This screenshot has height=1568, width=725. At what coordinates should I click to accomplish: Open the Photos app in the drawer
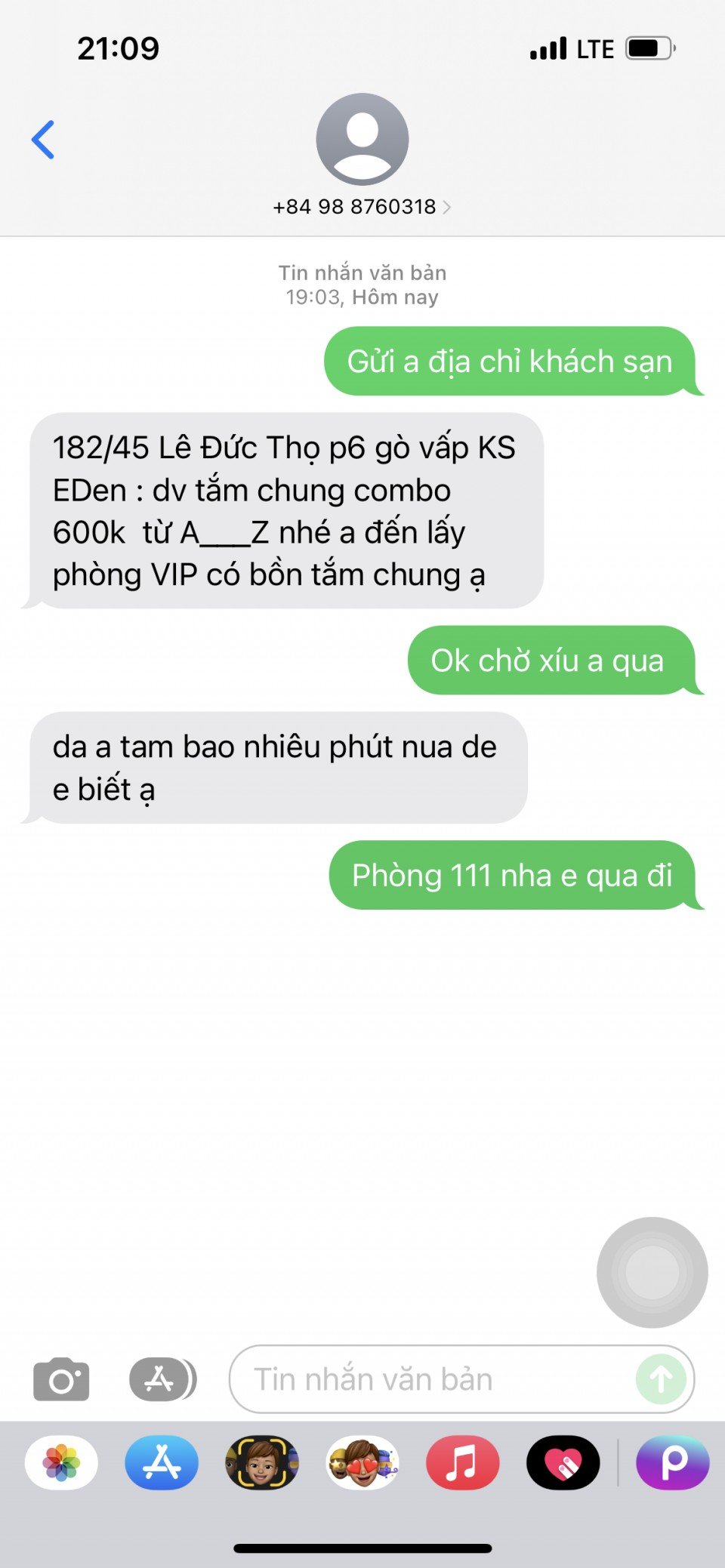coord(61,1462)
